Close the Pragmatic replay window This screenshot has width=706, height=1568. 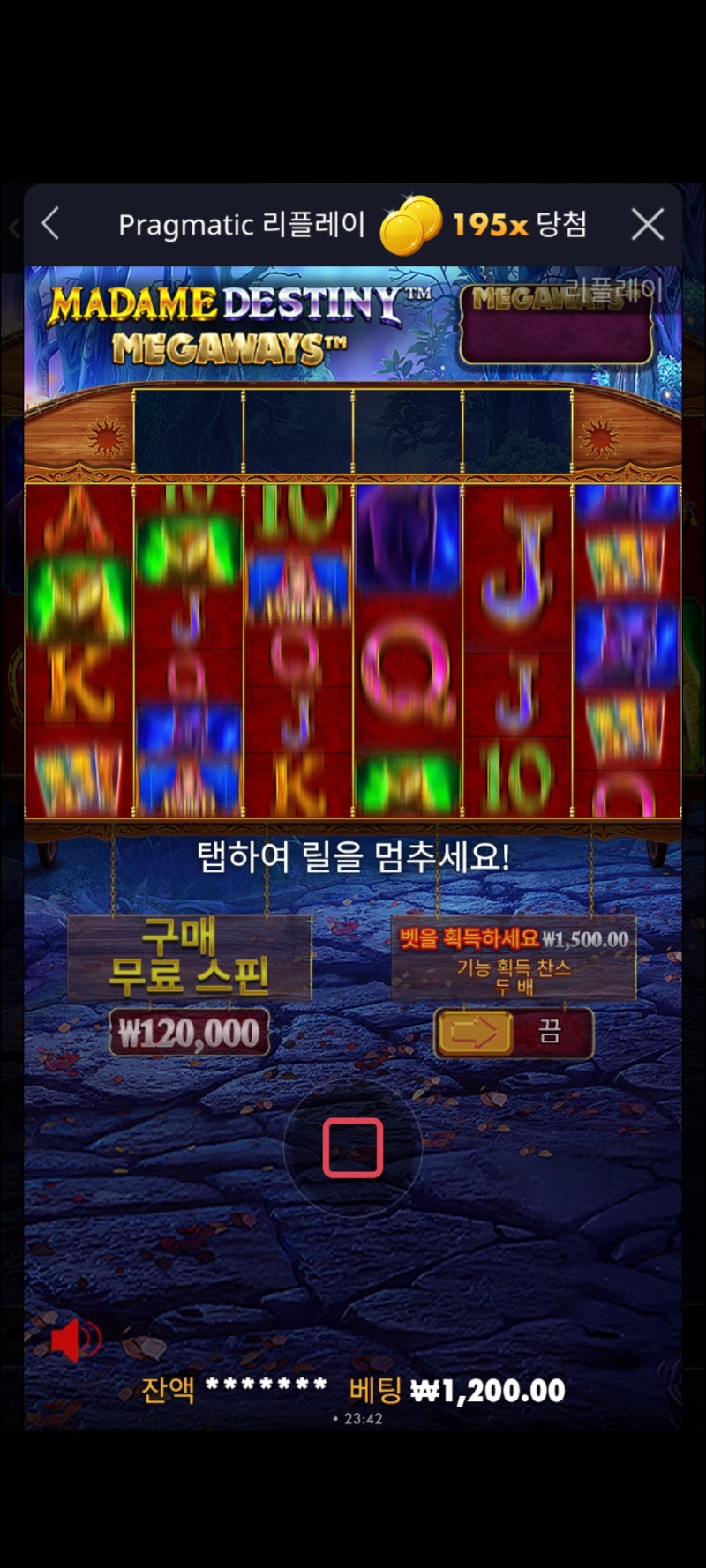tap(648, 225)
